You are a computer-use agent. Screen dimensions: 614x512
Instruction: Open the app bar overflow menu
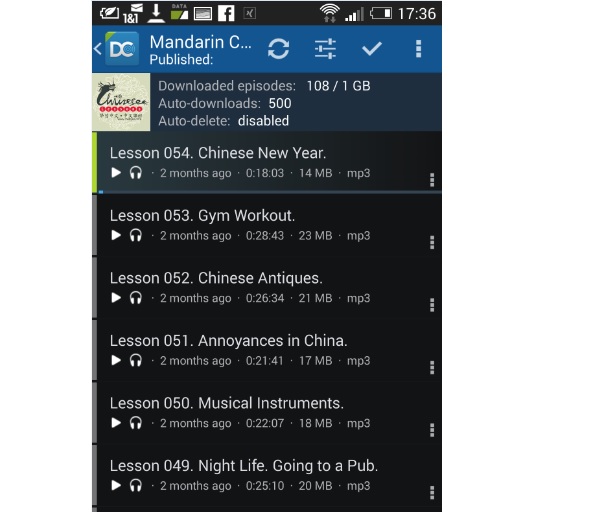pyautogui.click(x=418, y=49)
